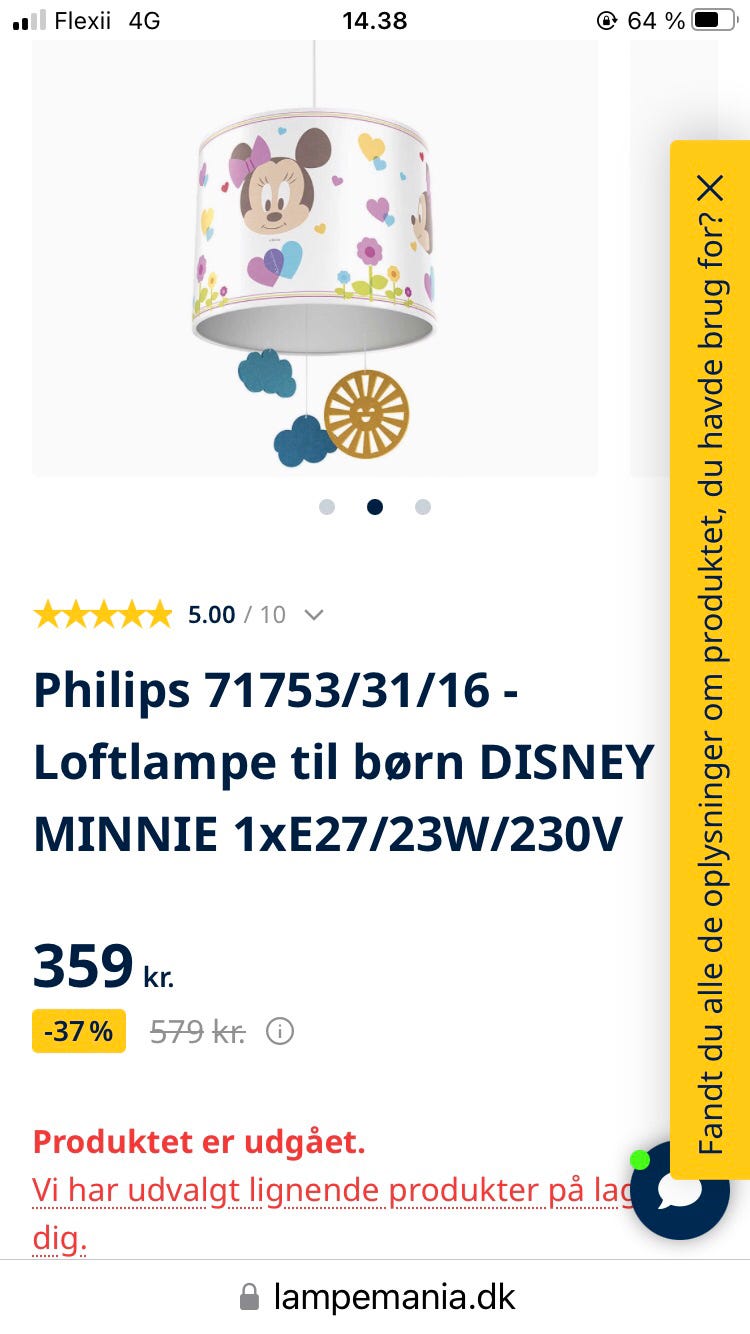Expand the 5.00 rating reviews chevron
The width and height of the screenshot is (750, 1334).
[x=313, y=615]
